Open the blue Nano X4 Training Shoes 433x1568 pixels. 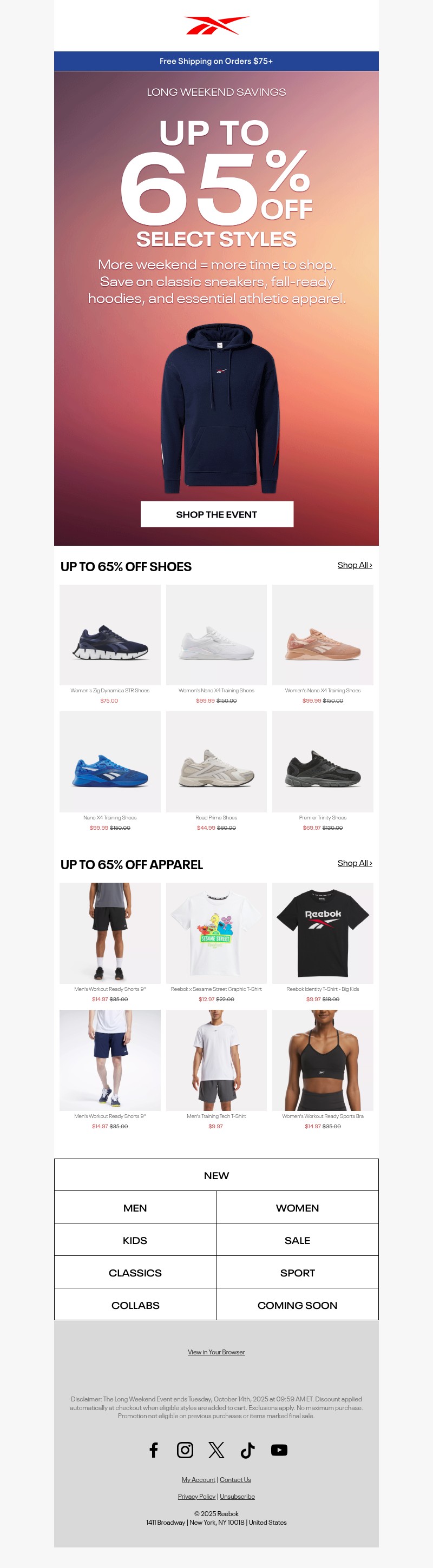point(110,762)
